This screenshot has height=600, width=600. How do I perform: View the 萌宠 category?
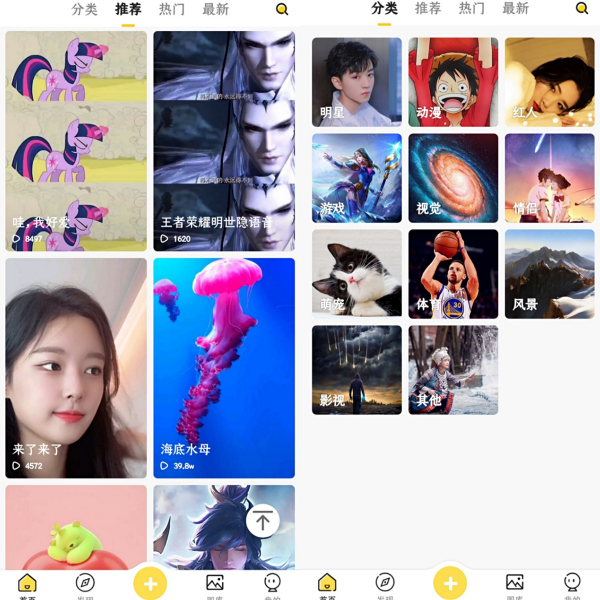pos(356,274)
